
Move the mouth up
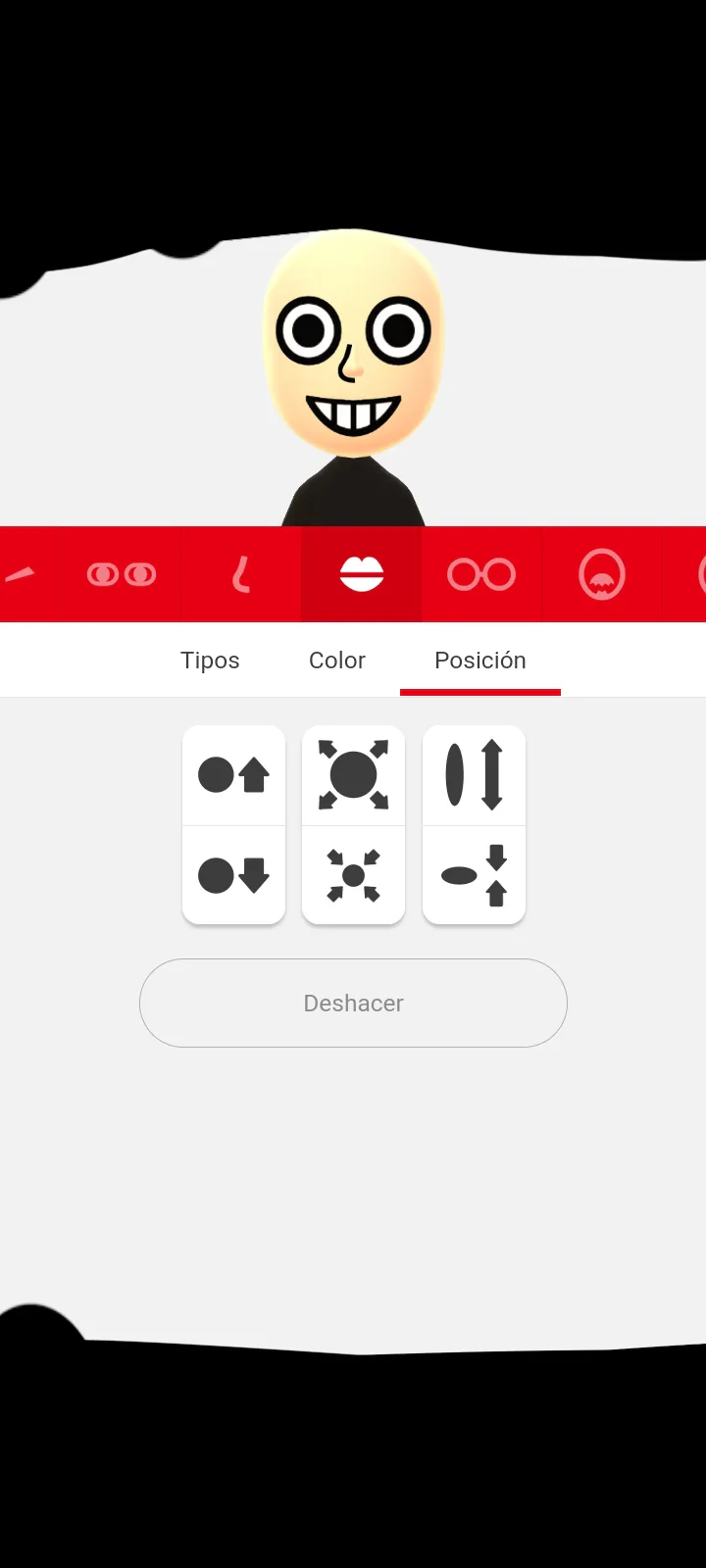pos(233,775)
